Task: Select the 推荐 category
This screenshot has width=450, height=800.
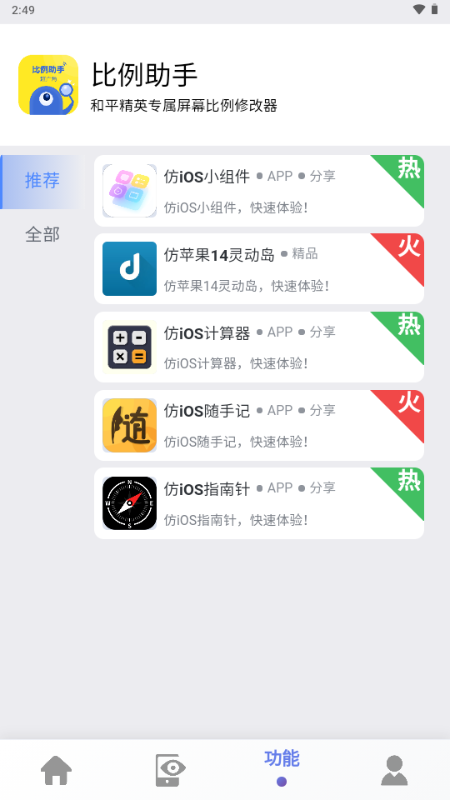Action: (x=42, y=181)
